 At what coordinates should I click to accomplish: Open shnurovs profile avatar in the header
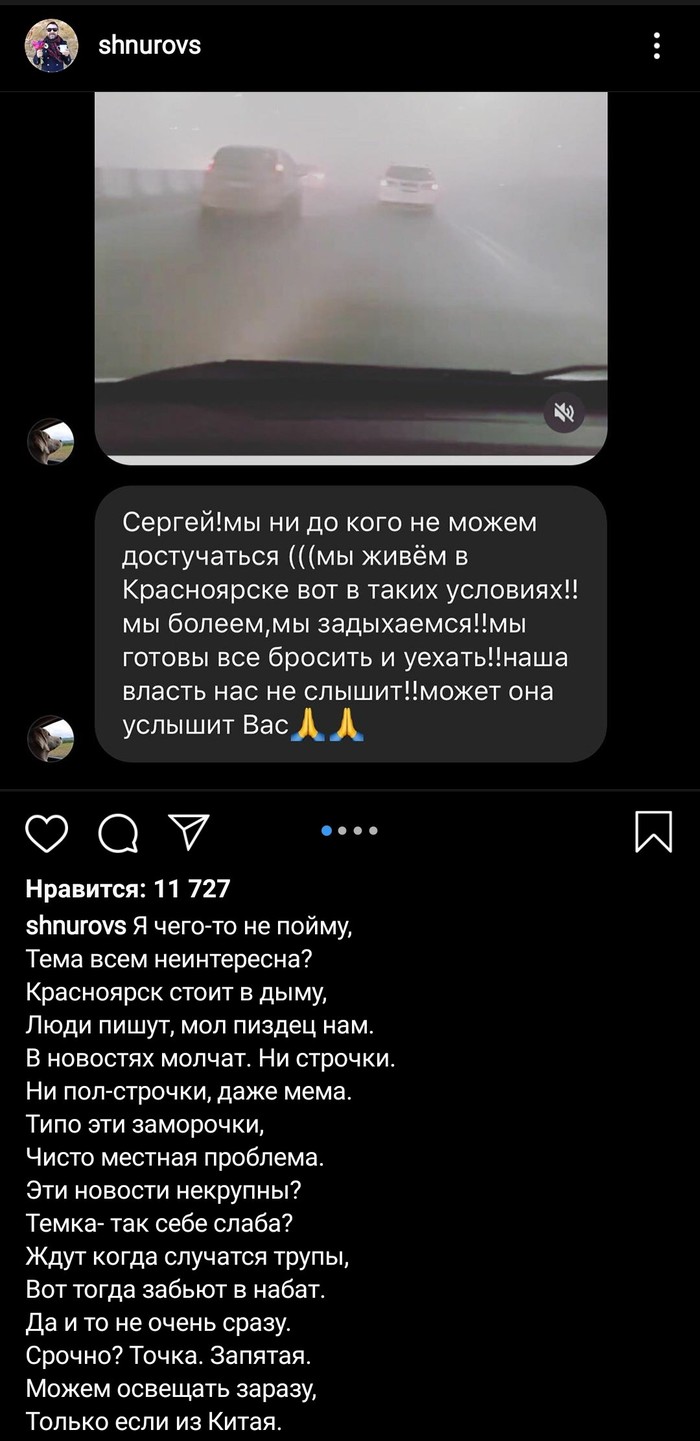click(51, 46)
